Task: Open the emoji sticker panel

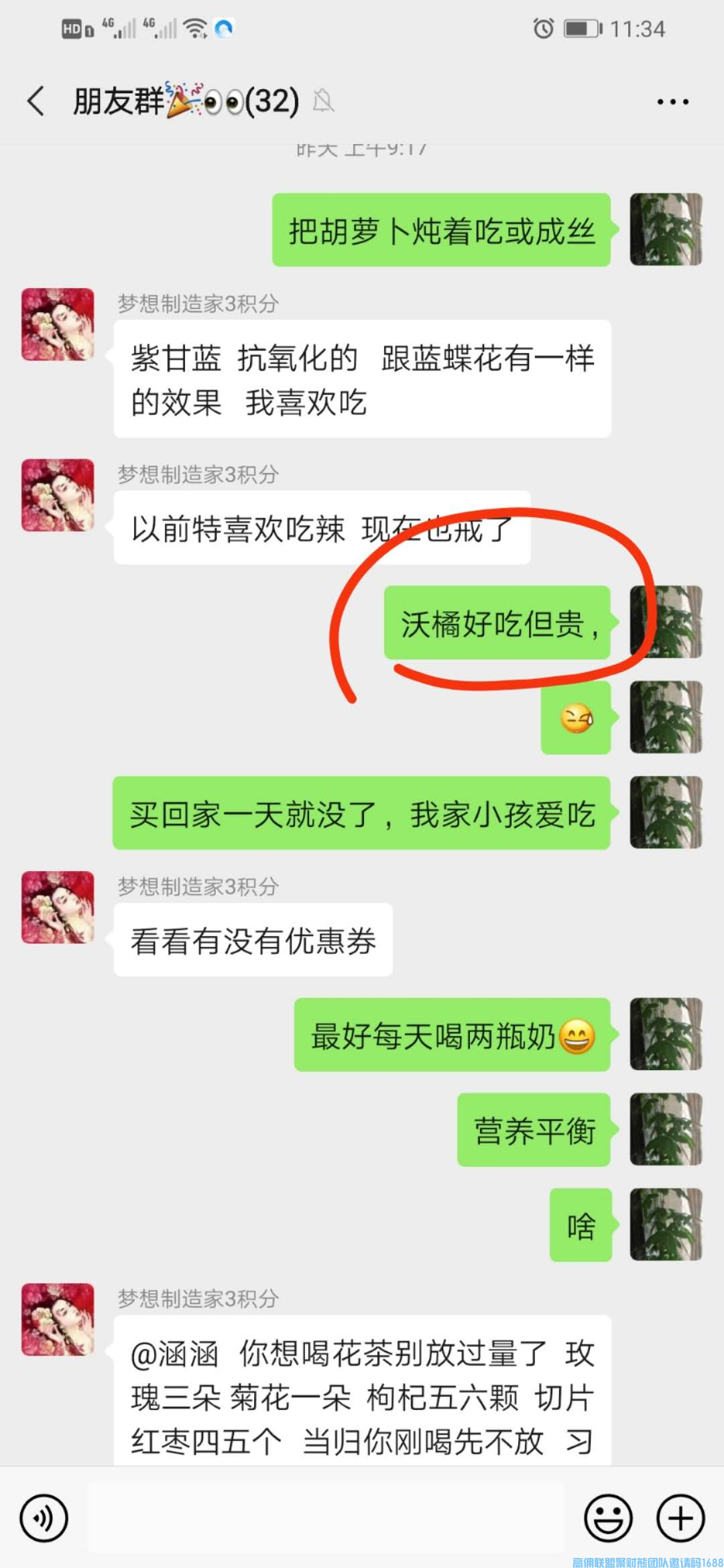Action: (608, 1518)
